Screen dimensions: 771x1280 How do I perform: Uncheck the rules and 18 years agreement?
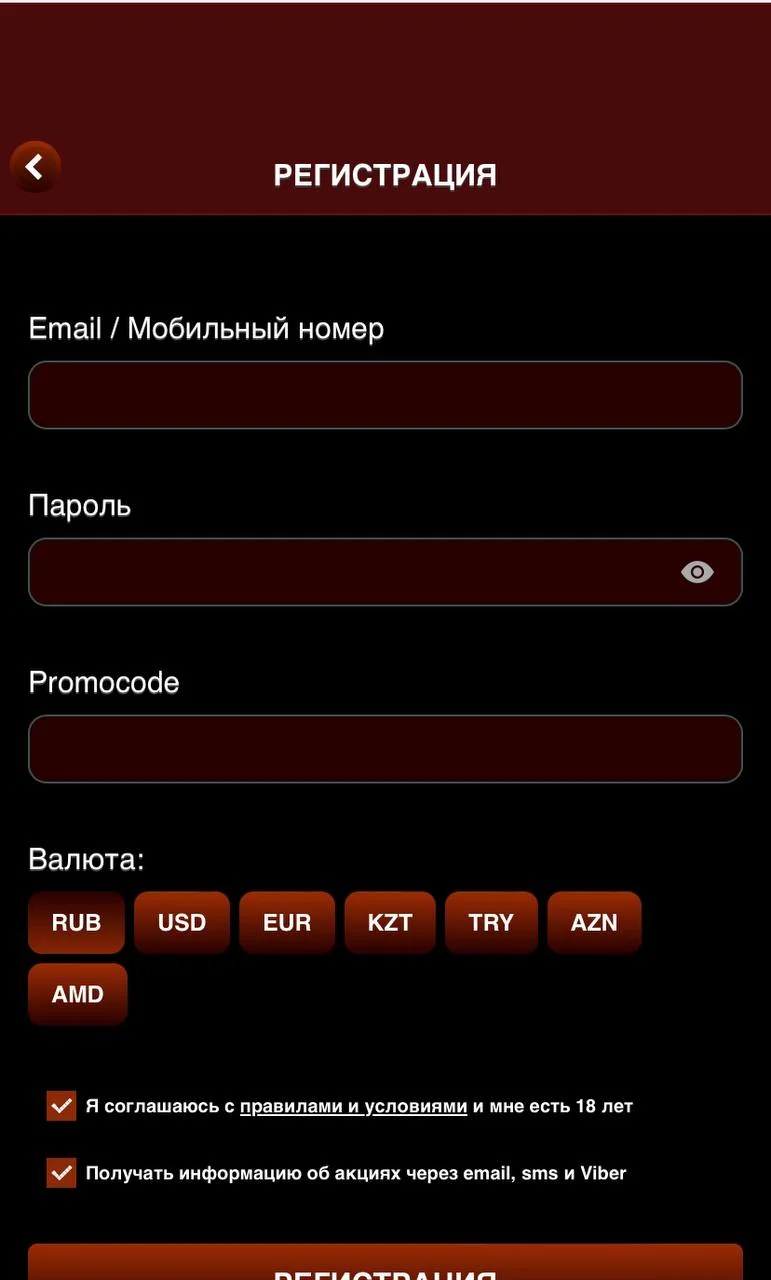(x=61, y=1106)
